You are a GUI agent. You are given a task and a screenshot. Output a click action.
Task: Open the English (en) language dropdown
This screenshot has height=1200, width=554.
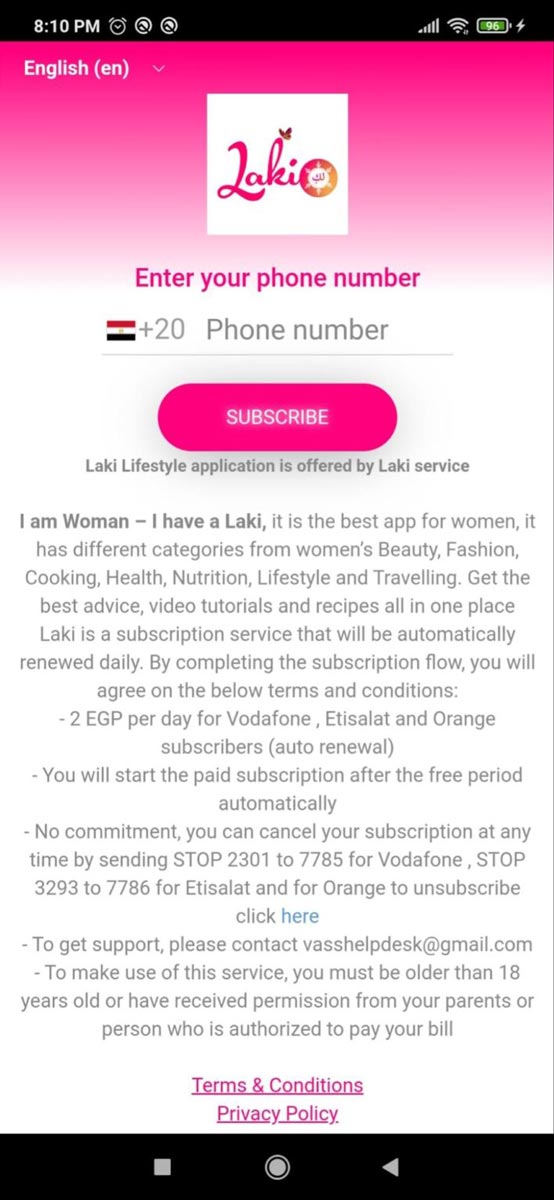(x=94, y=69)
